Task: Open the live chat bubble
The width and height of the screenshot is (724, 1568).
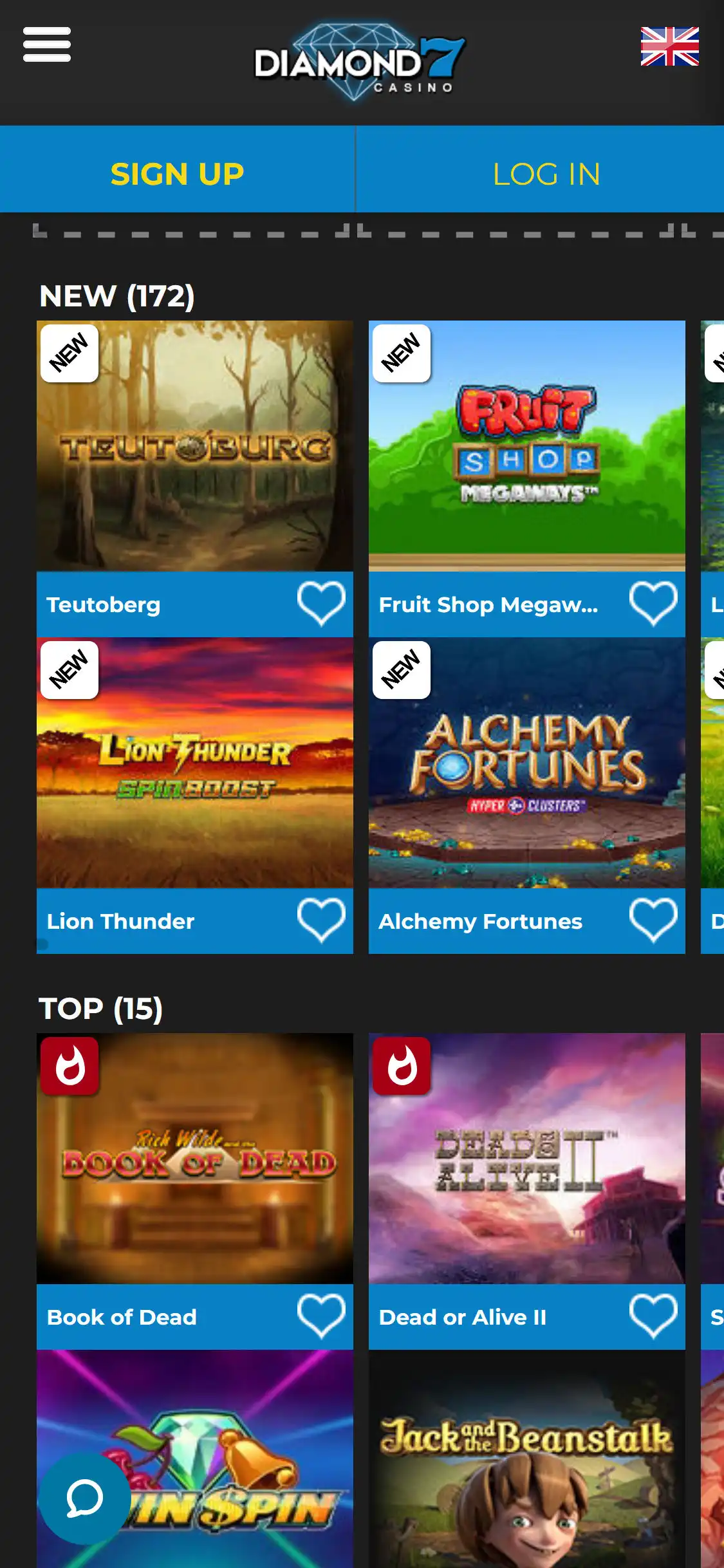Action: pos(84,1498)
